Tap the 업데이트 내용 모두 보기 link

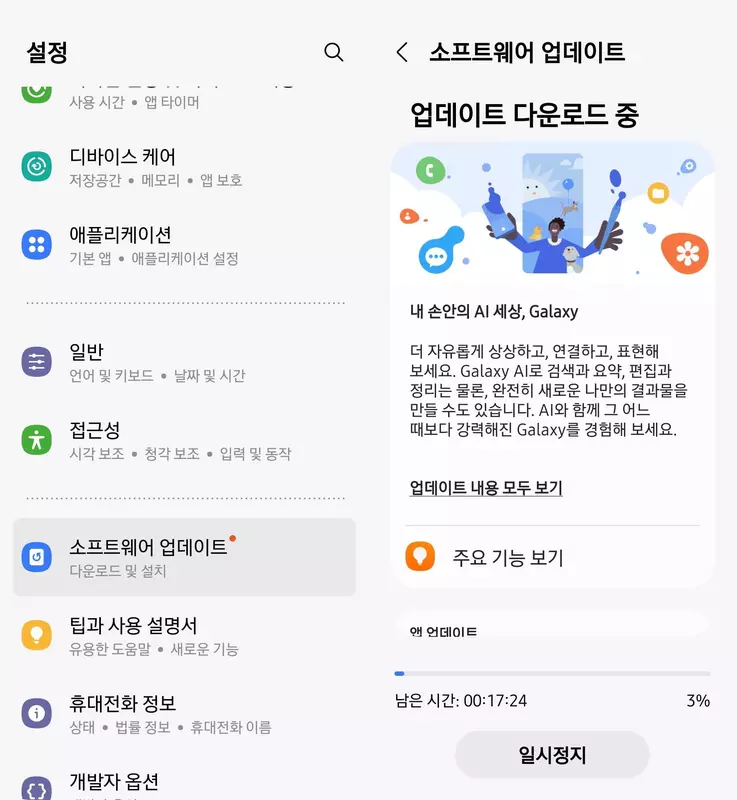[486, 488]
